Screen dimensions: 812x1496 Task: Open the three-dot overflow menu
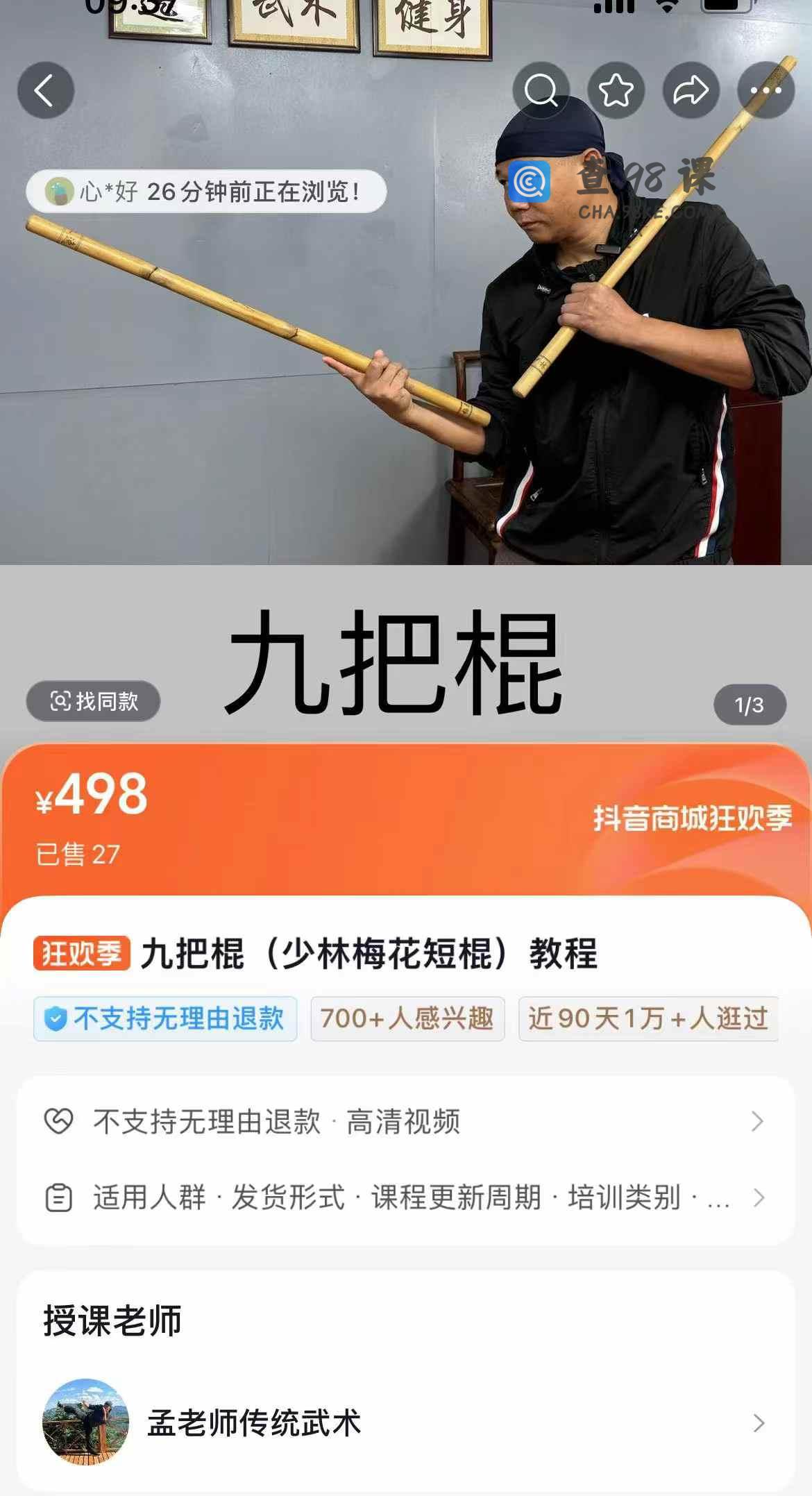pos(766,90)
